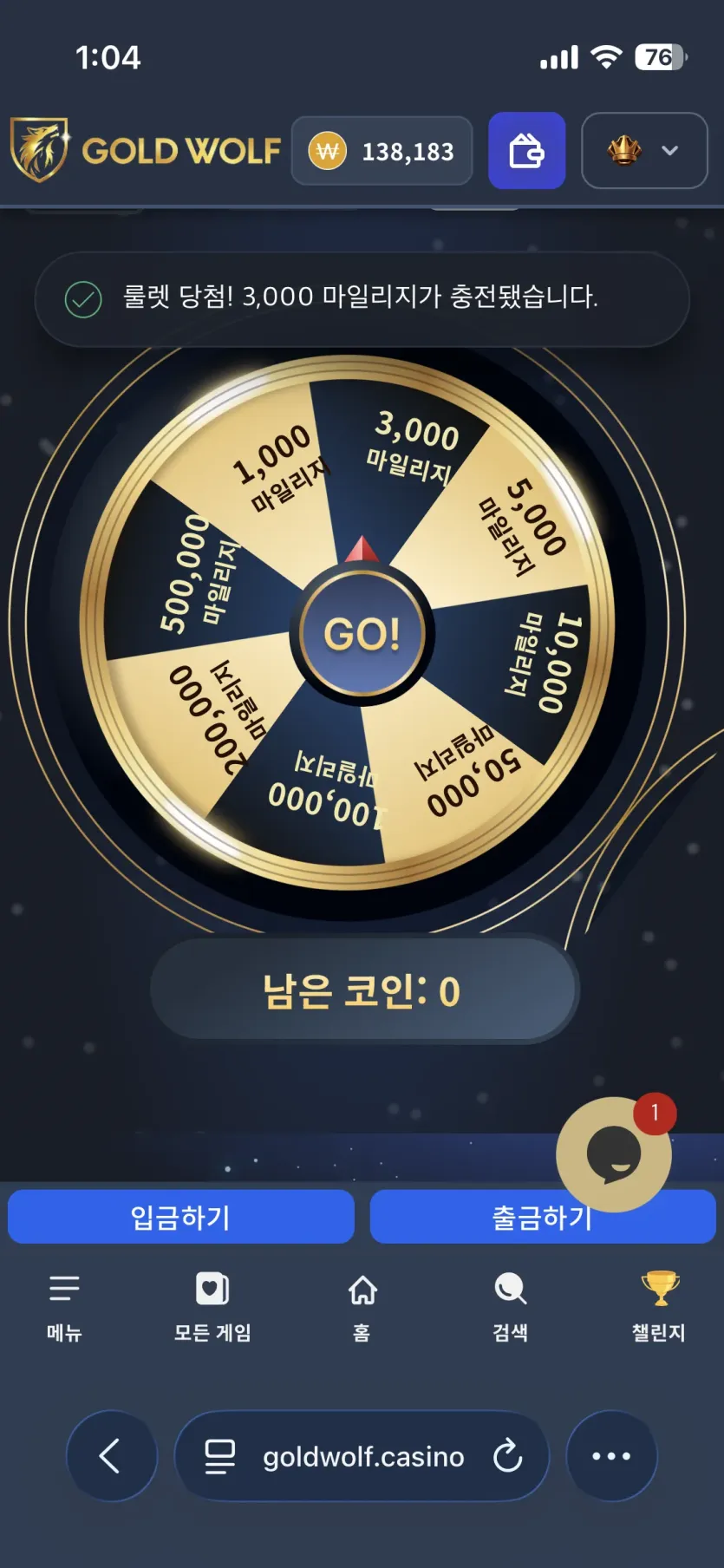Tap the goldwolf.casino address bar
Image resolution: width=724 pixels, height=1568 pixels.
tap(362, 1456)
